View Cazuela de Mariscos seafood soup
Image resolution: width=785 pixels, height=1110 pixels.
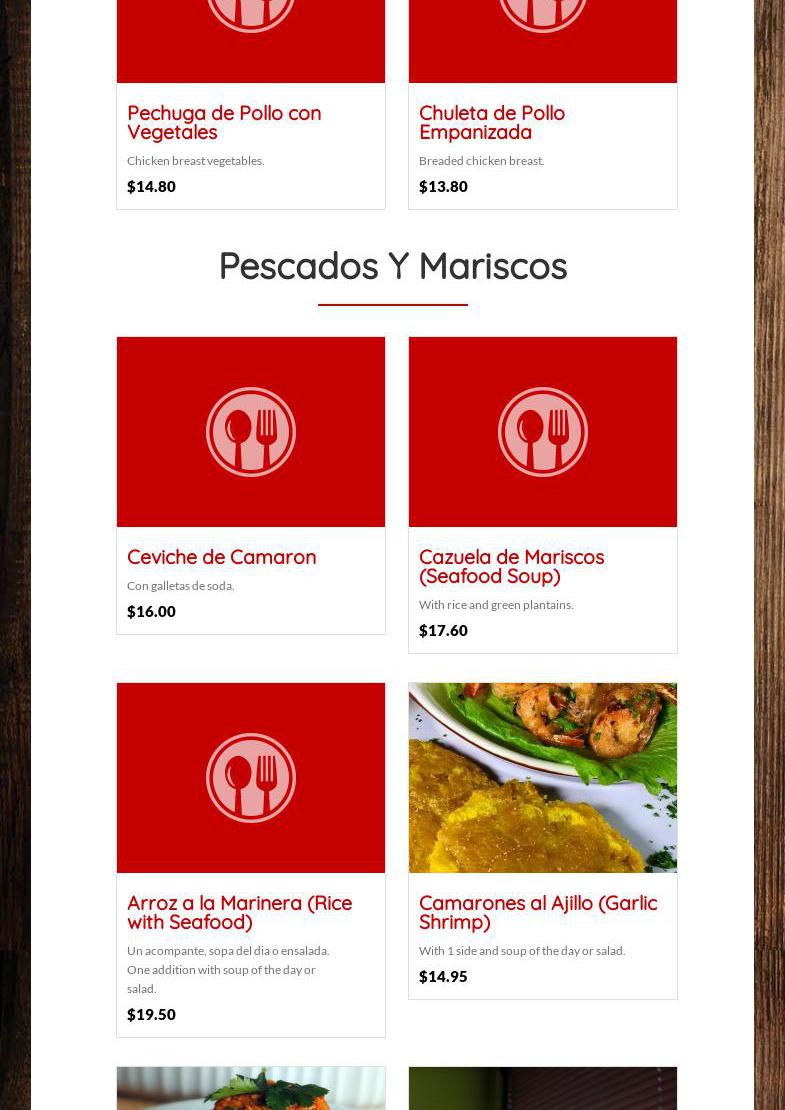coord(511,566)
